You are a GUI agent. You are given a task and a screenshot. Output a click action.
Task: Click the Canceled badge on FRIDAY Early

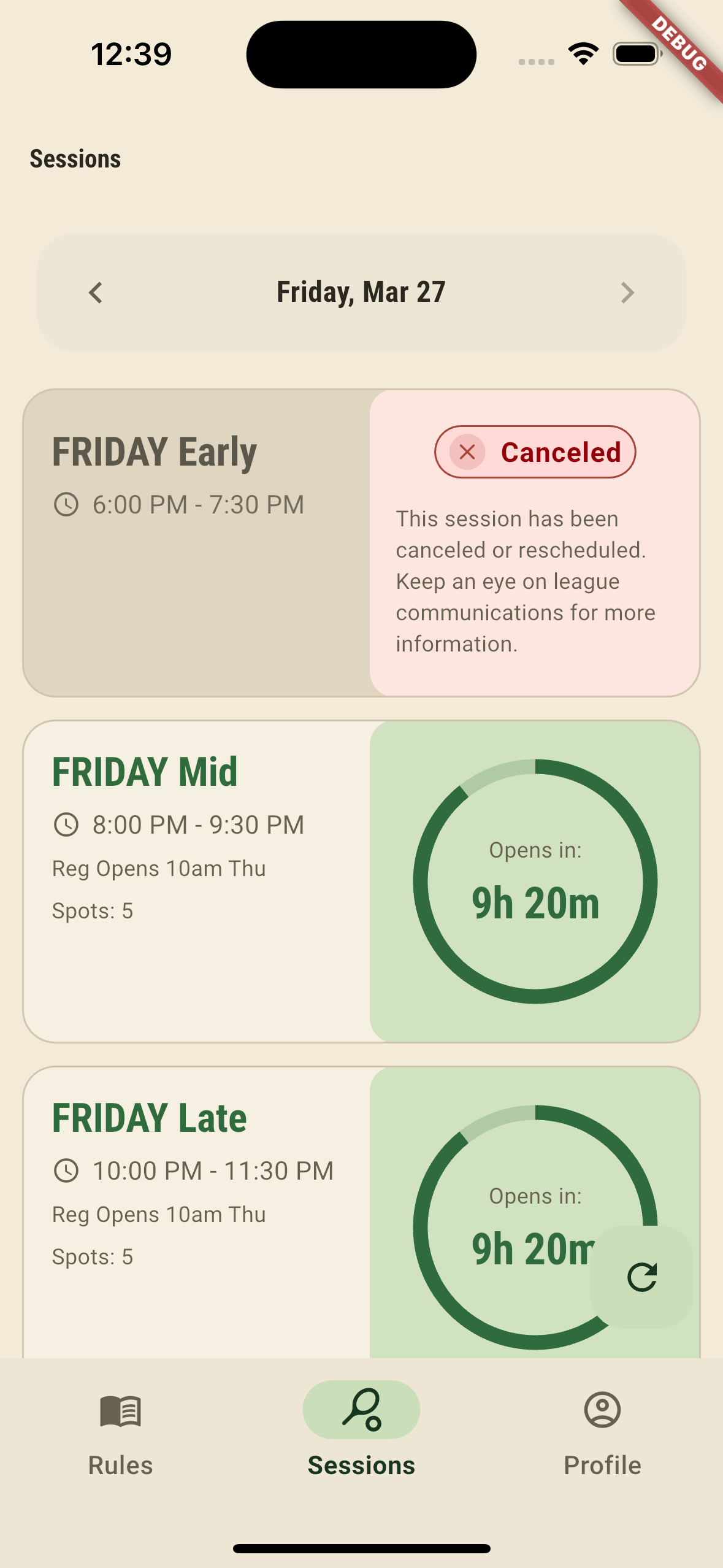pos(534,452)
